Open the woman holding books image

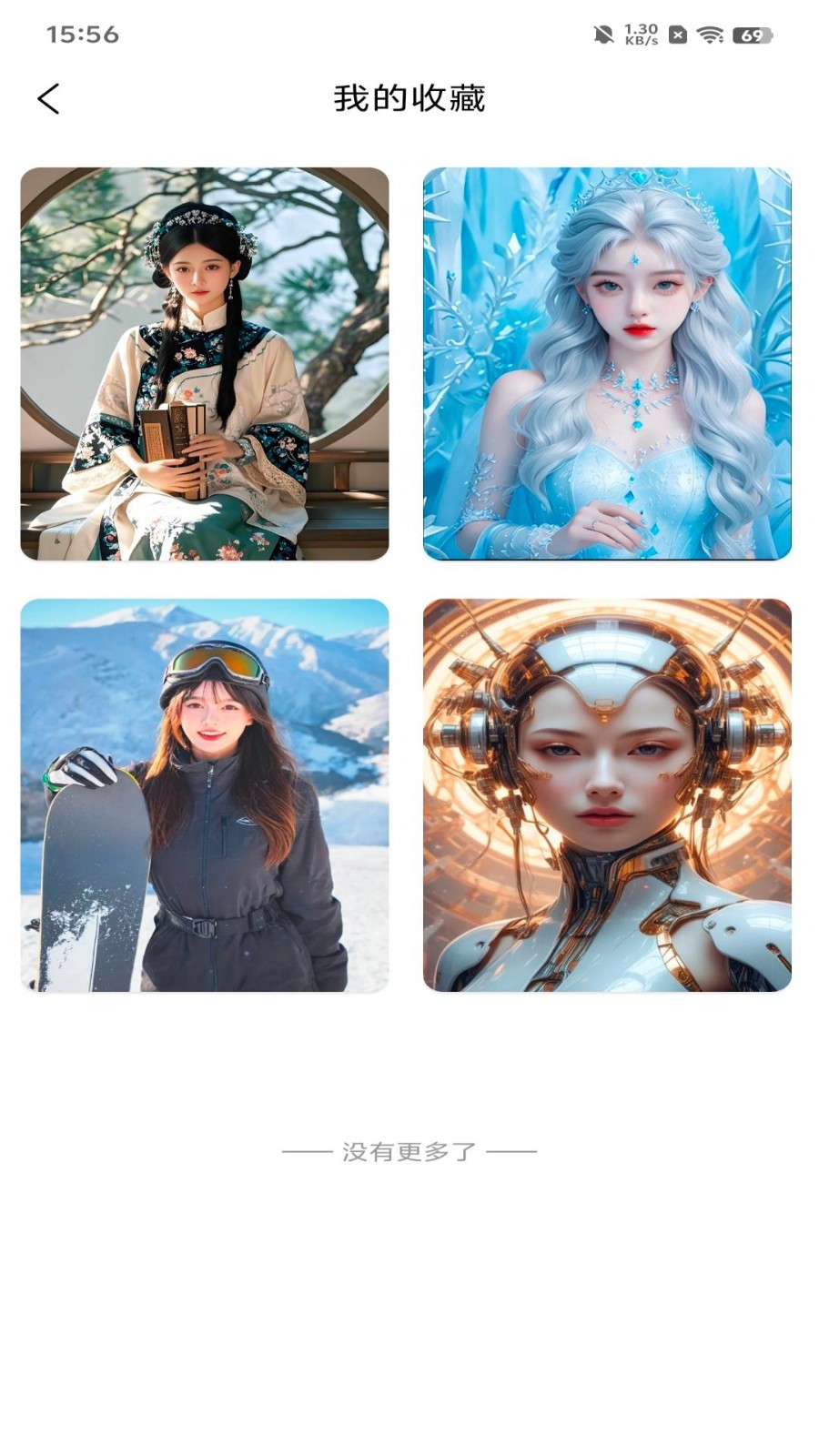[205, 363]
